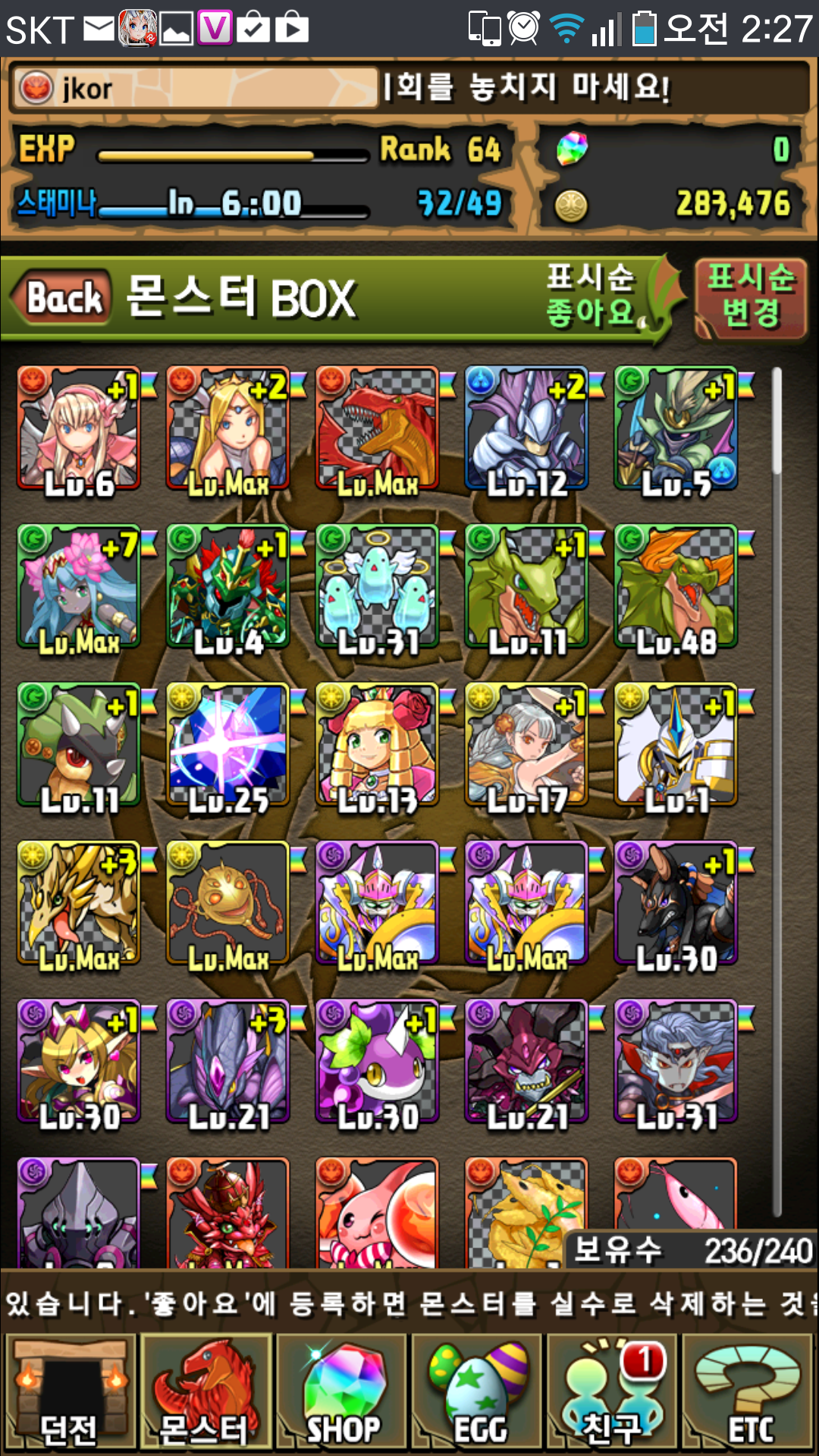Screen dimensions: 819x1456
Task: Select the lotus-haired girl Lv.Max +7
Action: click(x=79, y=586)
